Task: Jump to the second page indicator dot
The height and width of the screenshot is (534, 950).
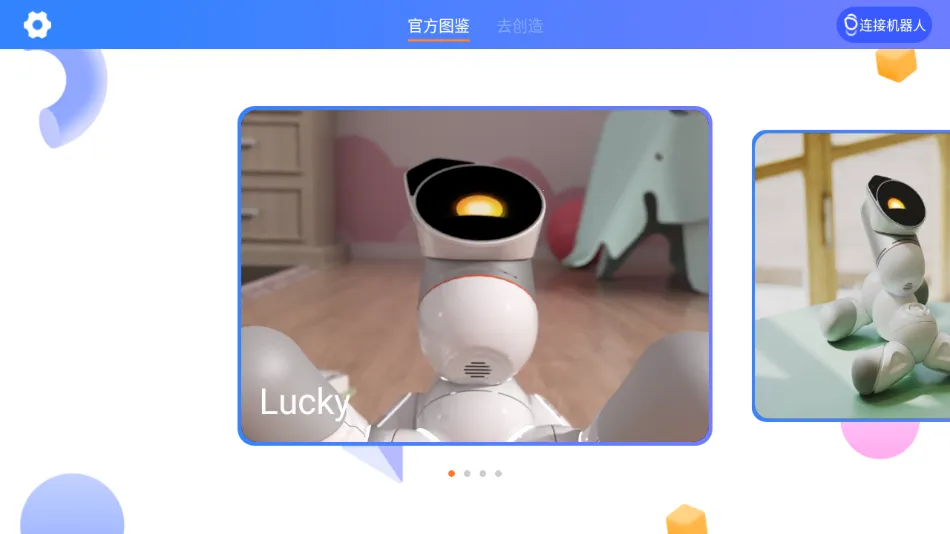Action: (467, 474)
